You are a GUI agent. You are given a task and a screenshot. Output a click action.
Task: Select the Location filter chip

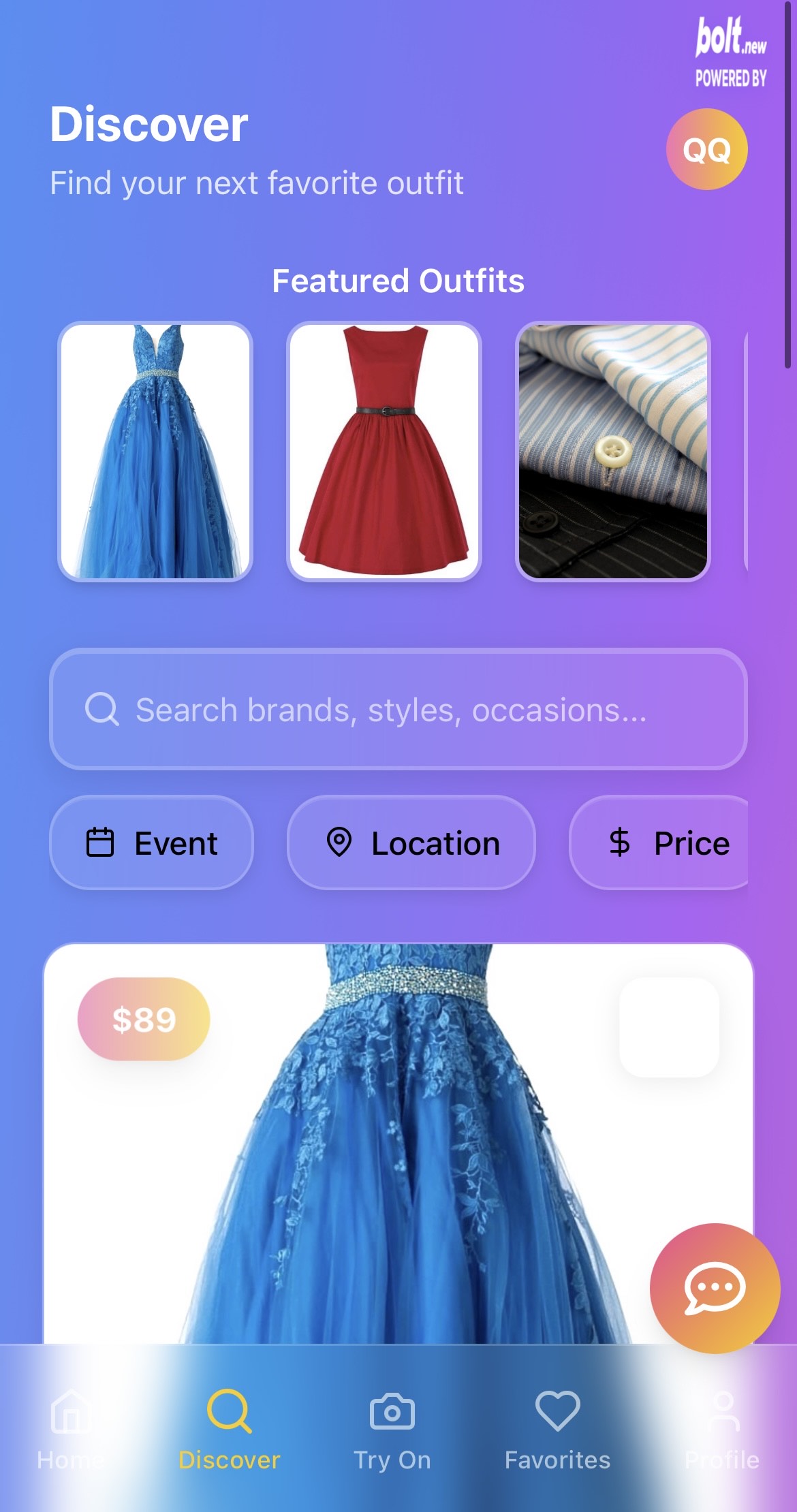click(411, 842)
